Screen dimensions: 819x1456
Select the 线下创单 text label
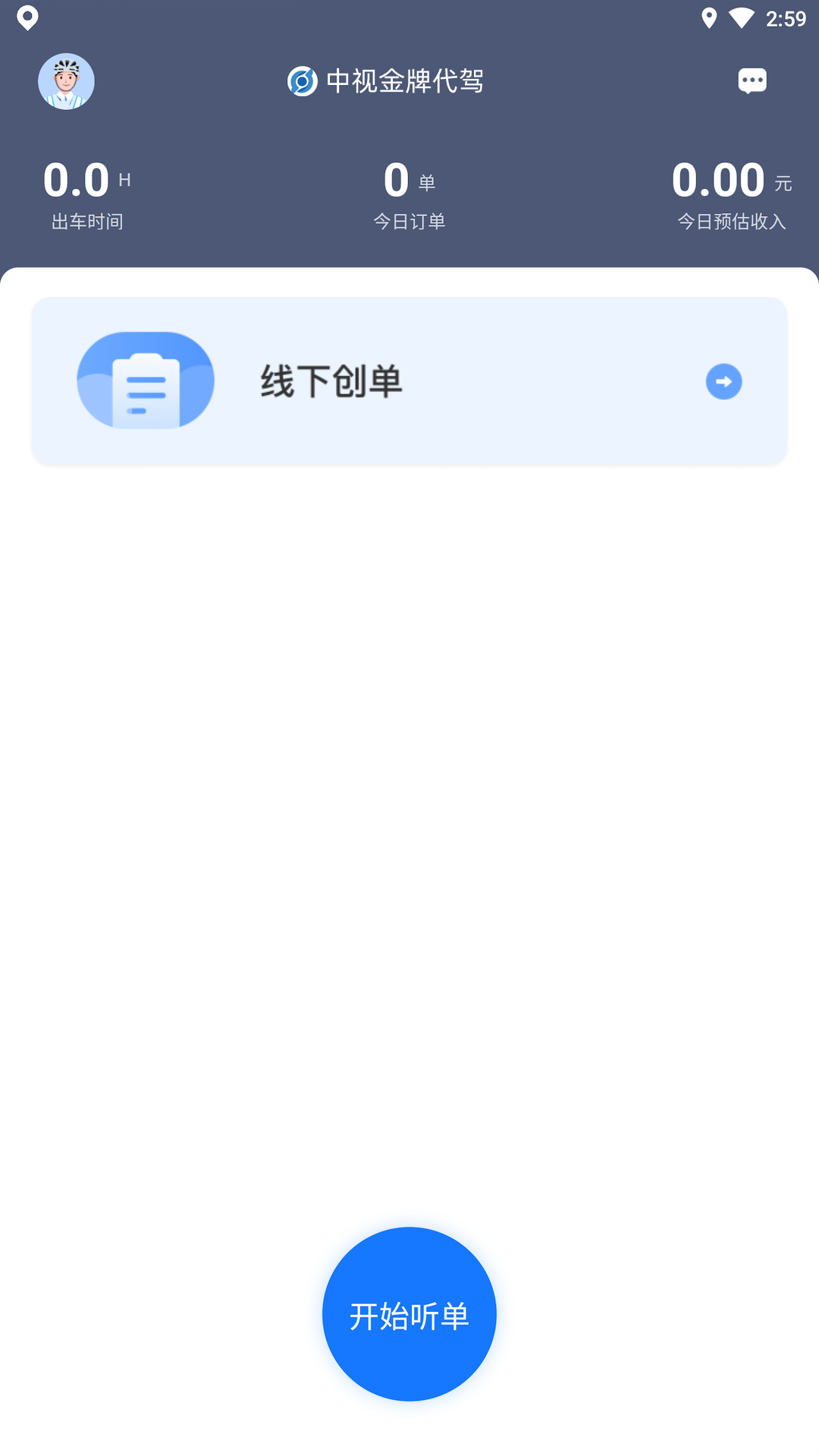click(329, 380)
